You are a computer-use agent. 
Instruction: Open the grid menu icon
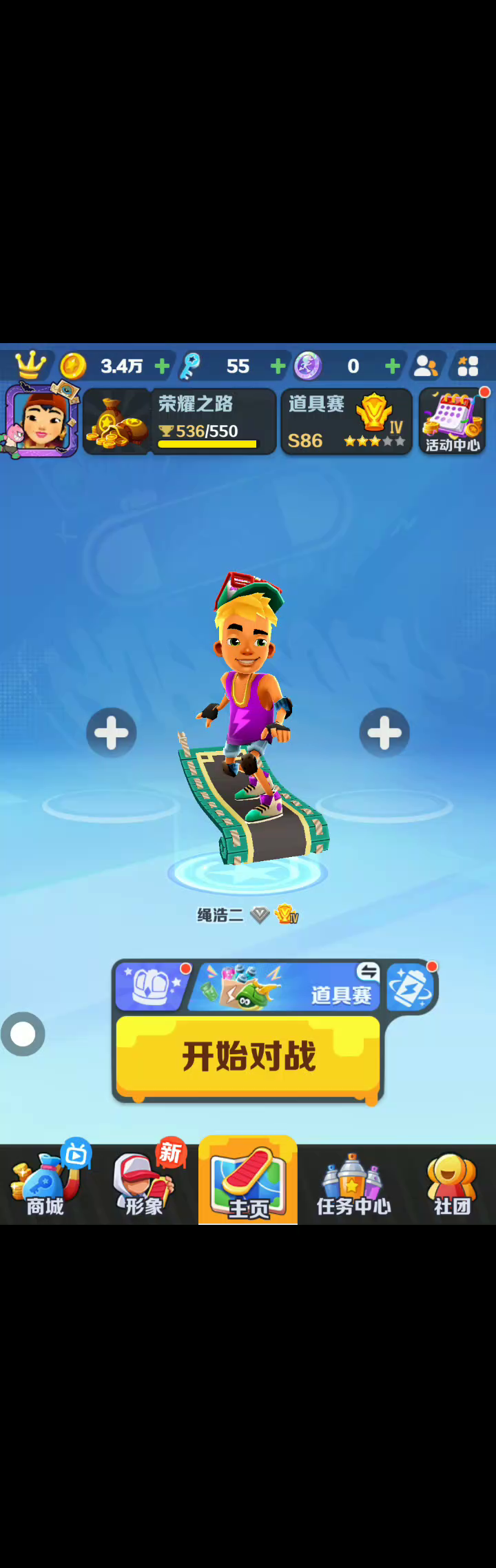[468, 366]
